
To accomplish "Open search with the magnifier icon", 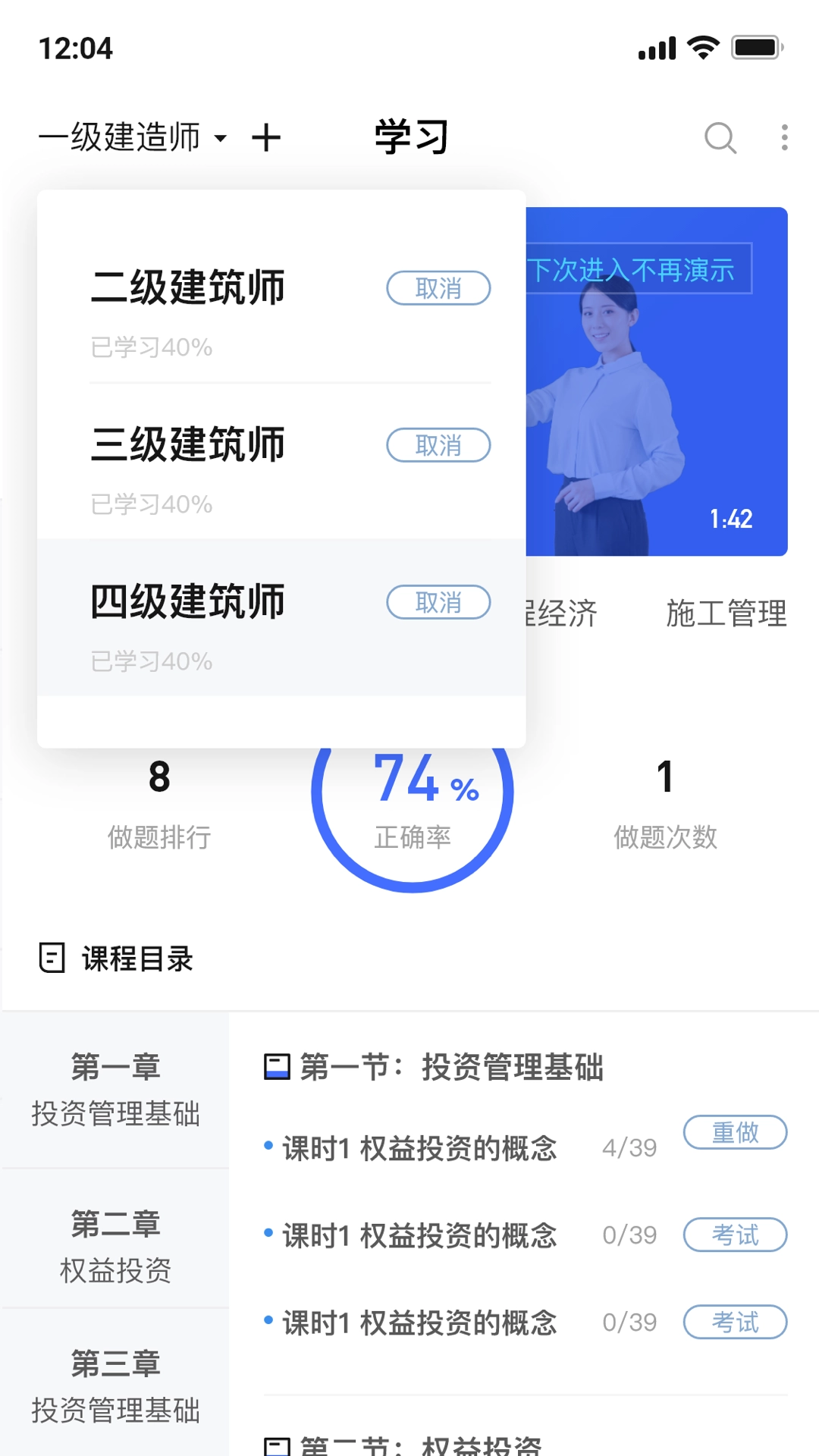I will tap(720, 139).
